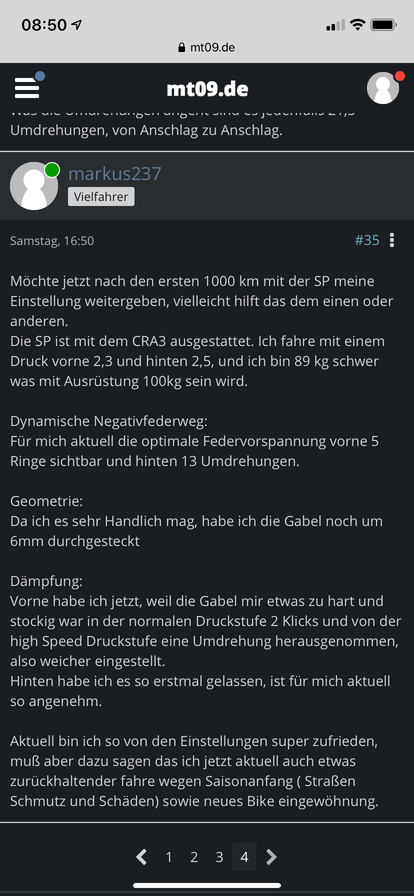Open post number #35 link
The height and width of the screenshot is (896, 414).
point(367,240)
